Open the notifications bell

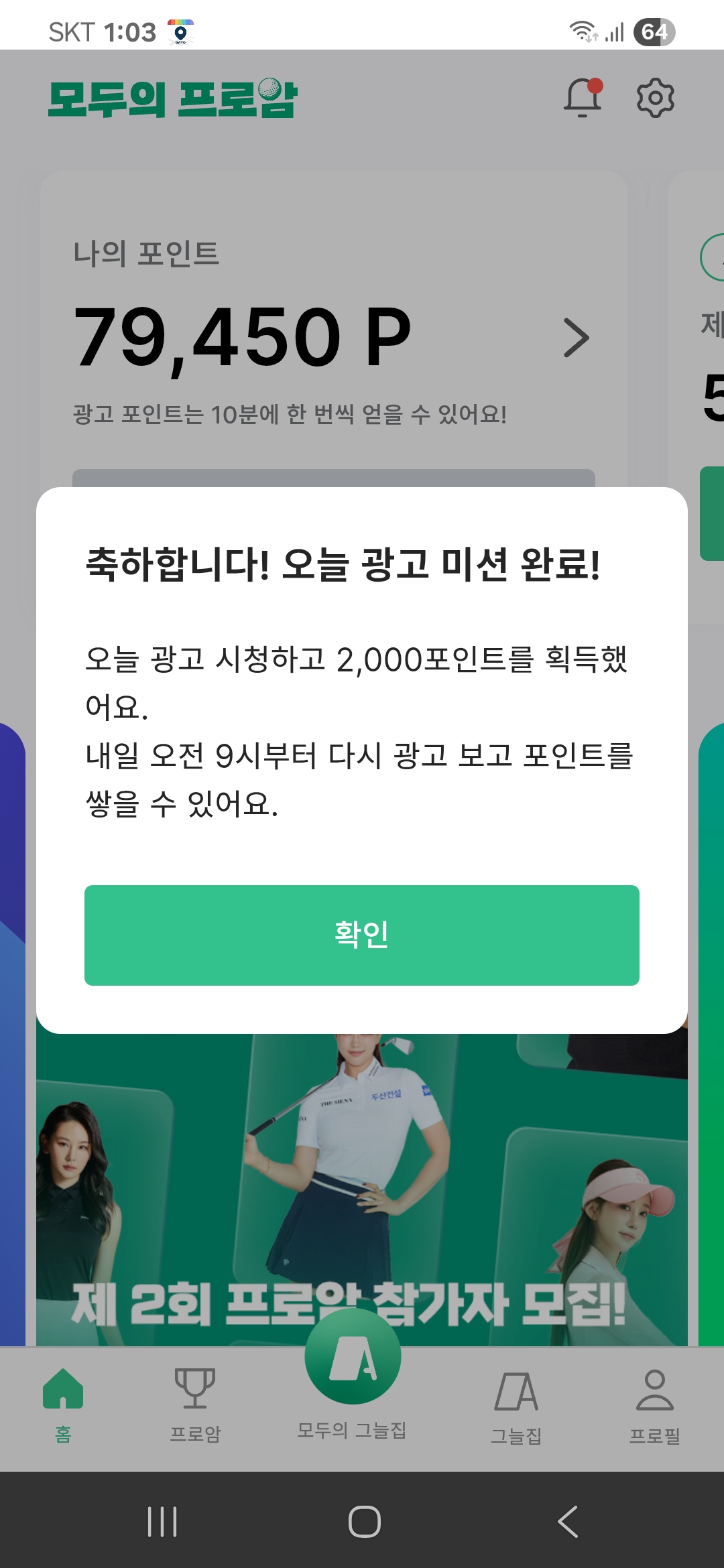[583, 98]
